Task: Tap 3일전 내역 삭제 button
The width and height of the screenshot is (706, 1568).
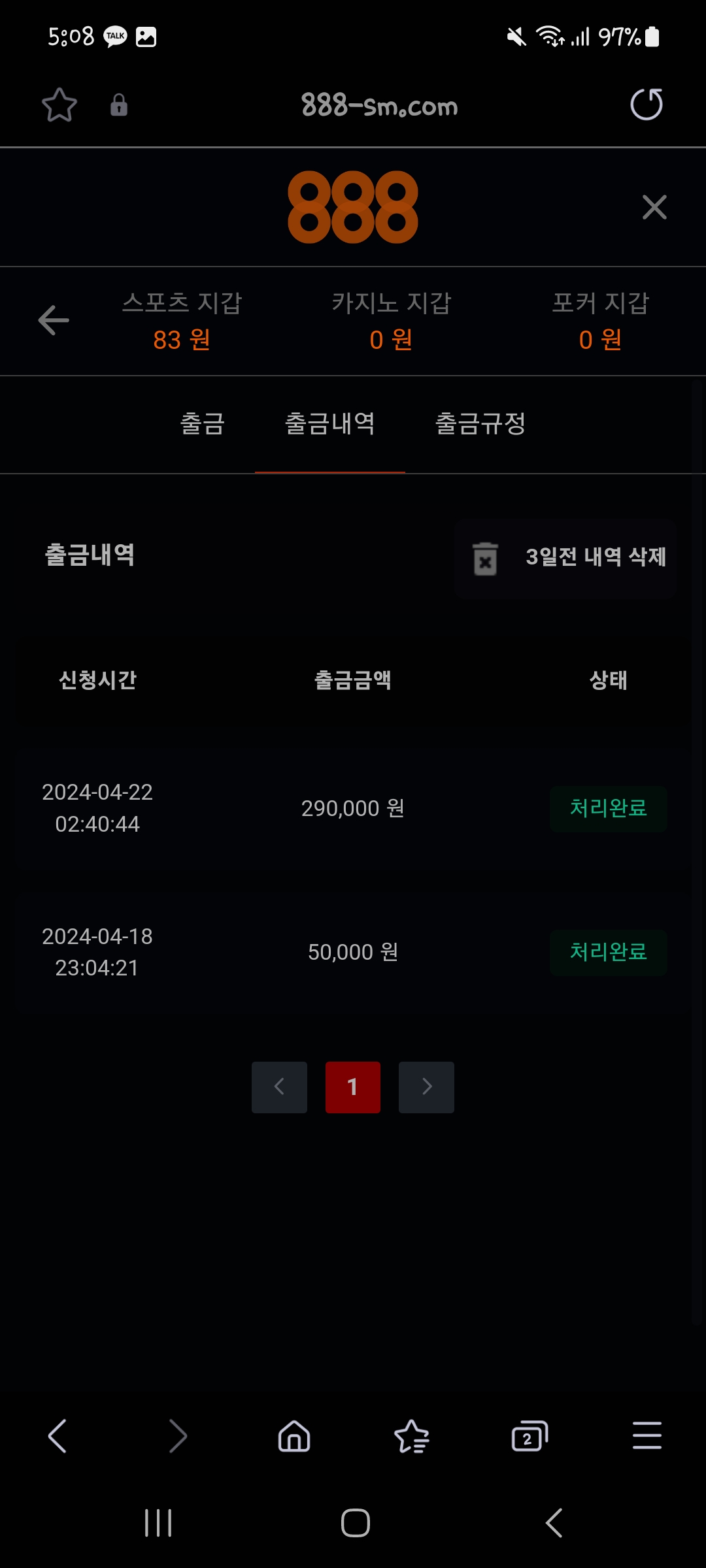Action: pyautogui.click(x=566, y=558)
